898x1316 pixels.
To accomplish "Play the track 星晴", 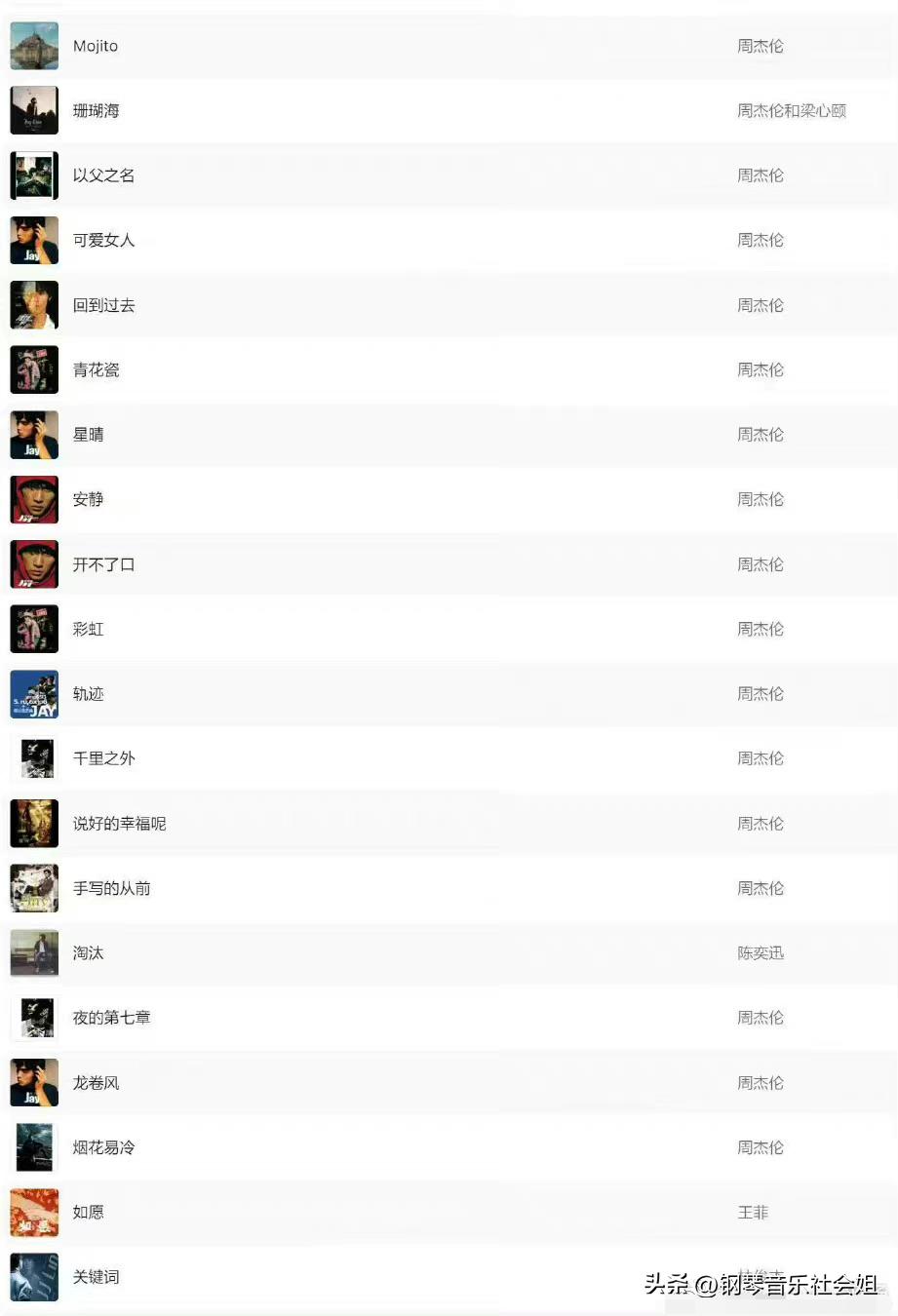I will pyautogui.click(x=90, y=435).
